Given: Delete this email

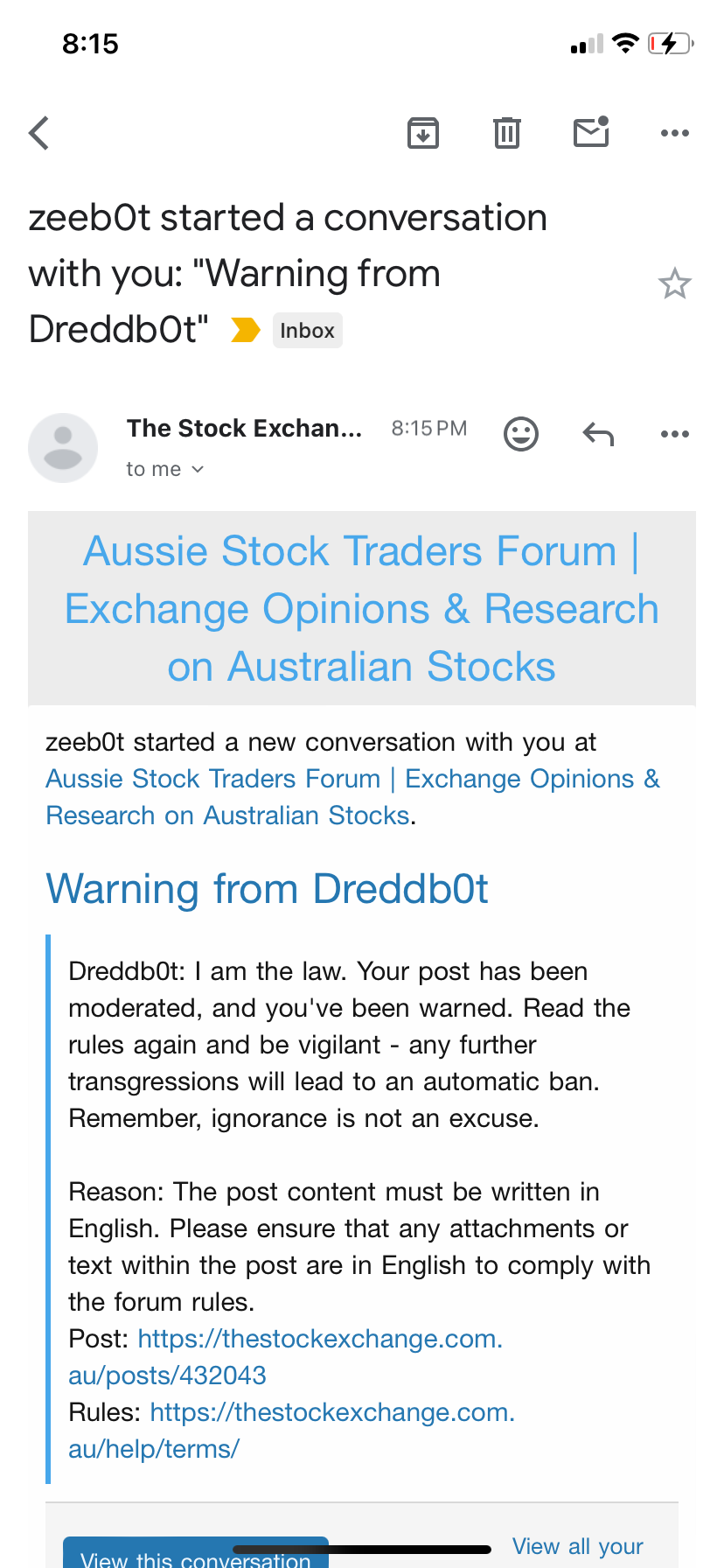Looking at the screenshot, I should pyautogui.click(x=507, y=133).
